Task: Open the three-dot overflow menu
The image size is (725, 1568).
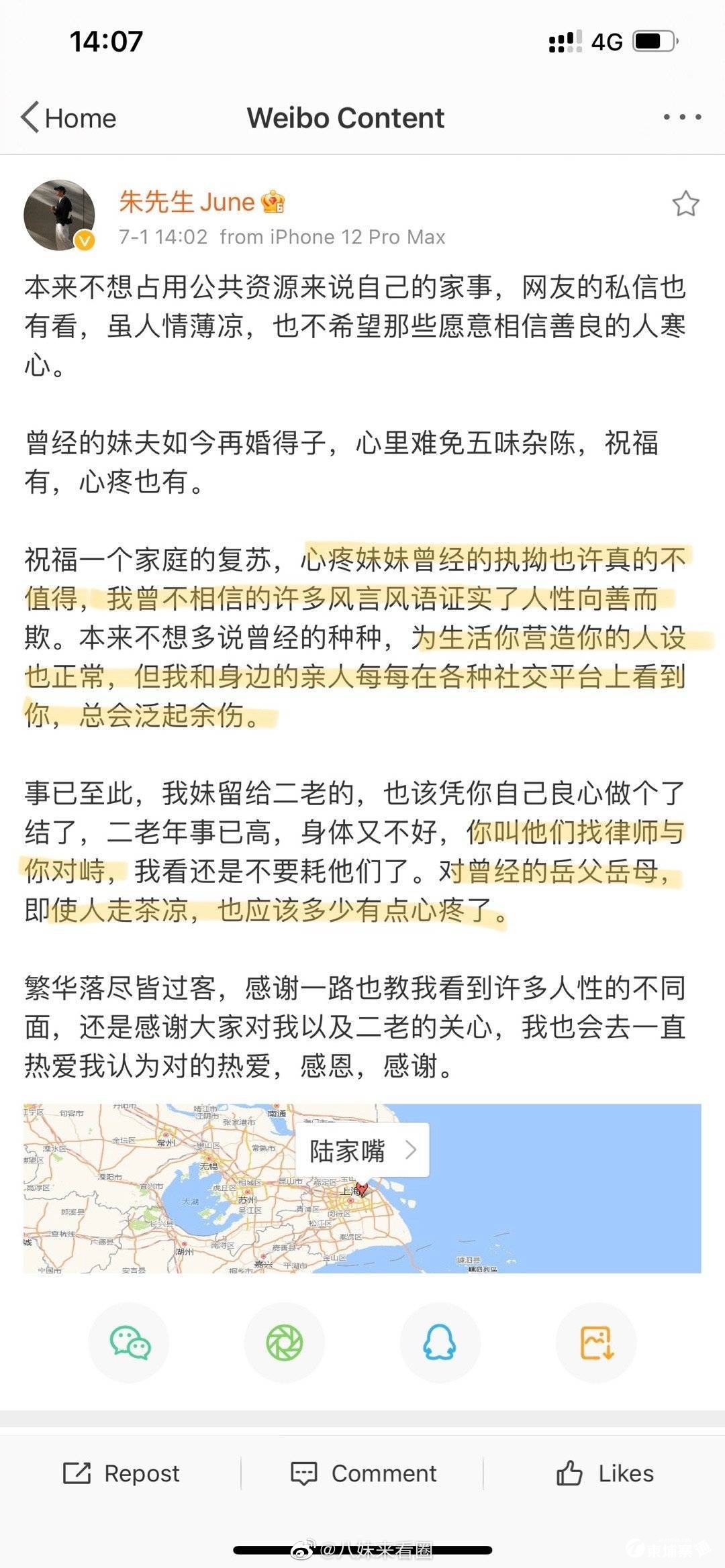Action: pos(682,117)
